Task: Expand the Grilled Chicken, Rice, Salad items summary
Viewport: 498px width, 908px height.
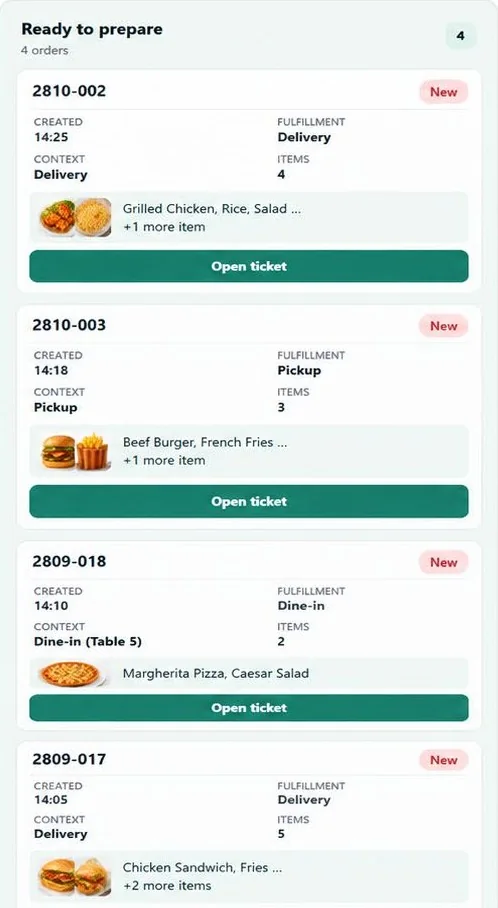Action: click(x=249, y=218)
